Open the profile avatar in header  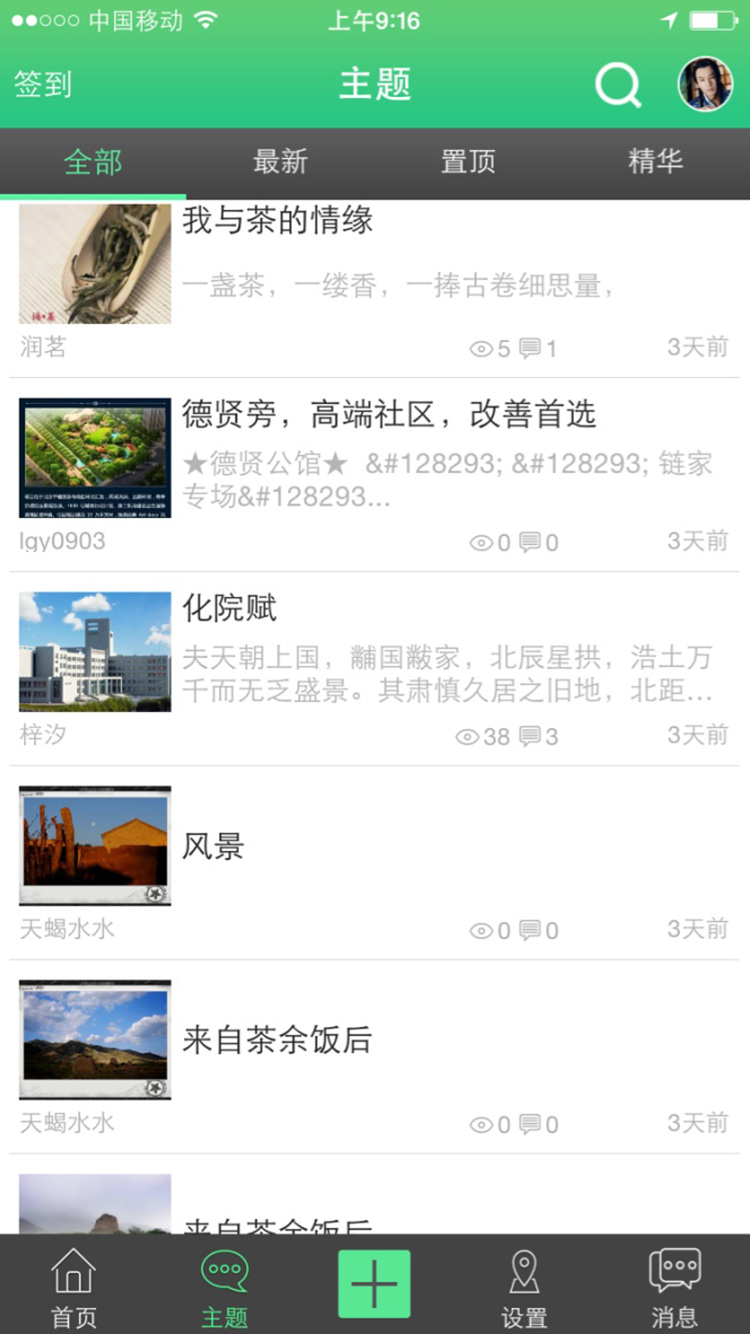point(705,84)
